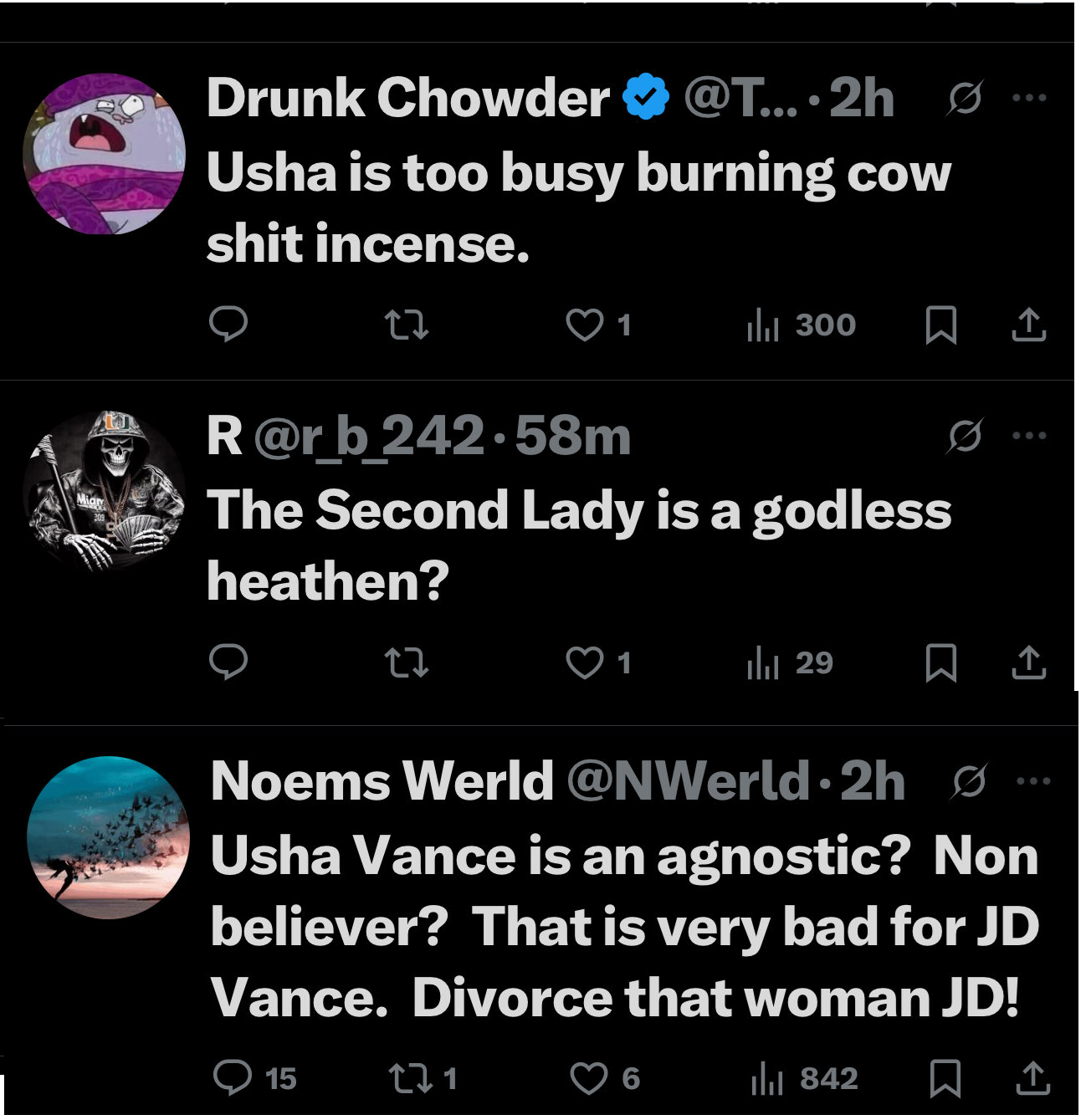Bookmark the tweet by @r_b_242
This screenshot has width=1086, height=1120.
point(941,662)
